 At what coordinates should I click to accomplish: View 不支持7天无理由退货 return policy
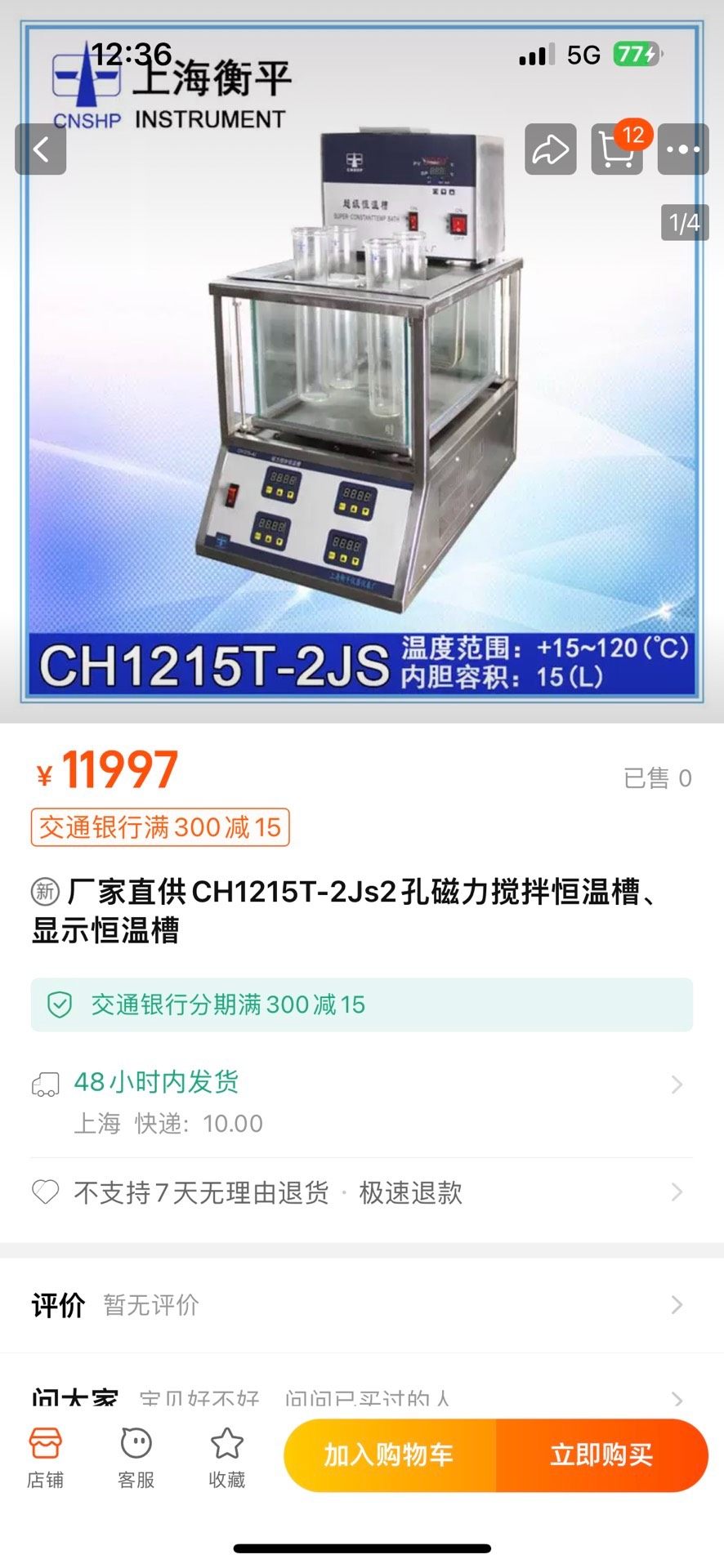tap(361, 1192)
